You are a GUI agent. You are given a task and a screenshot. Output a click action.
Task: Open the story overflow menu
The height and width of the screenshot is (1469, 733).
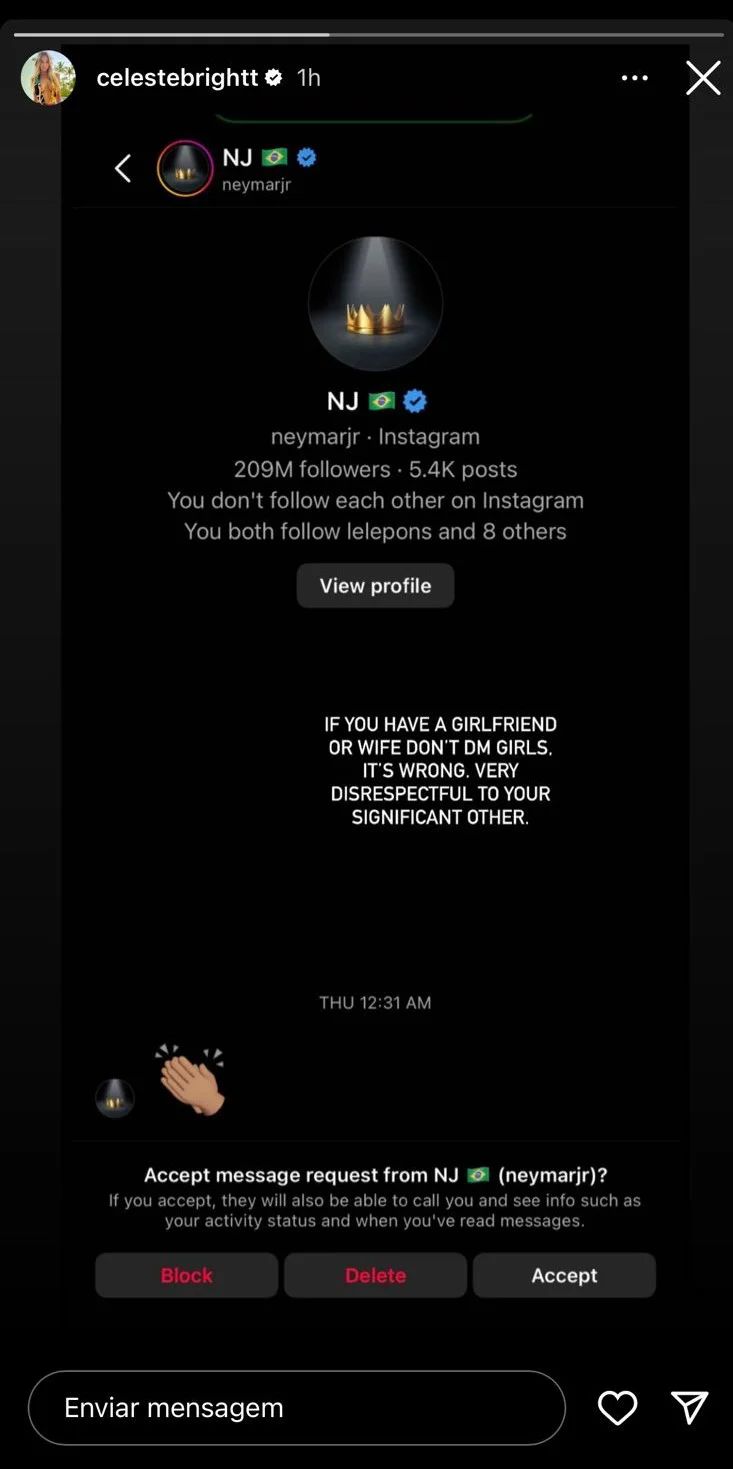coord(635,78)
